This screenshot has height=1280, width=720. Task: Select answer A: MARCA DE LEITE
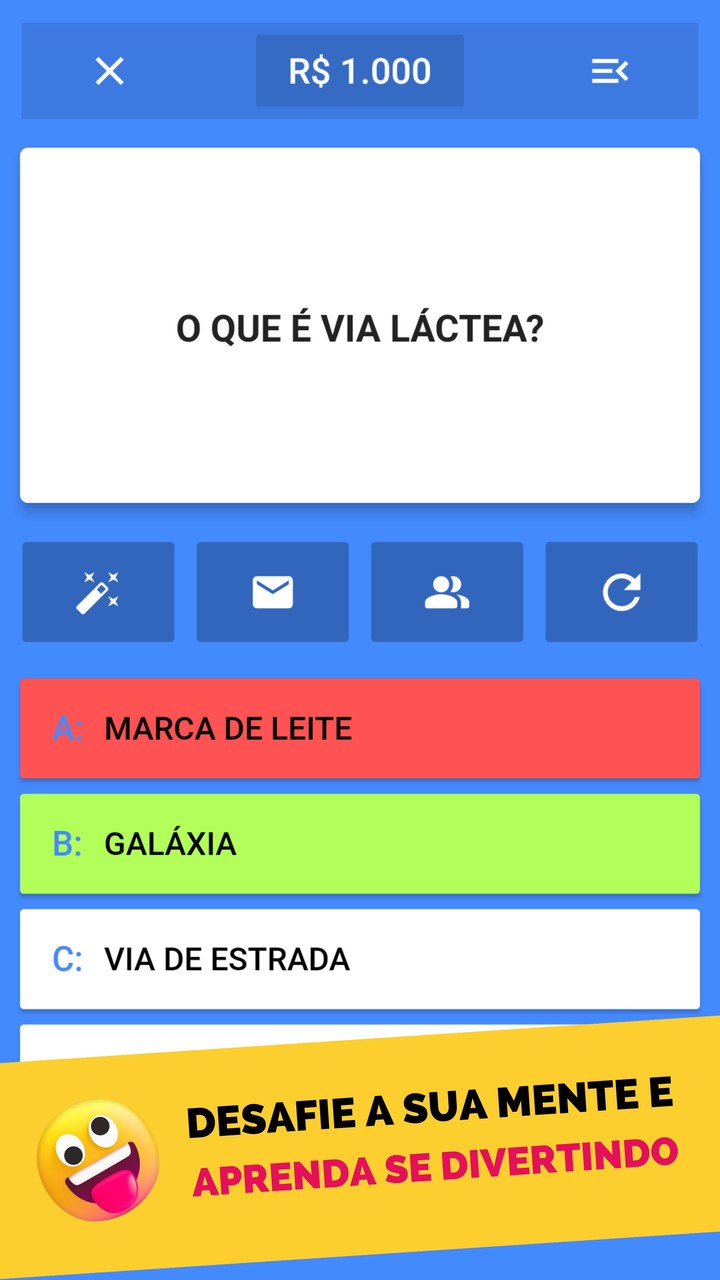click(359, 728)
